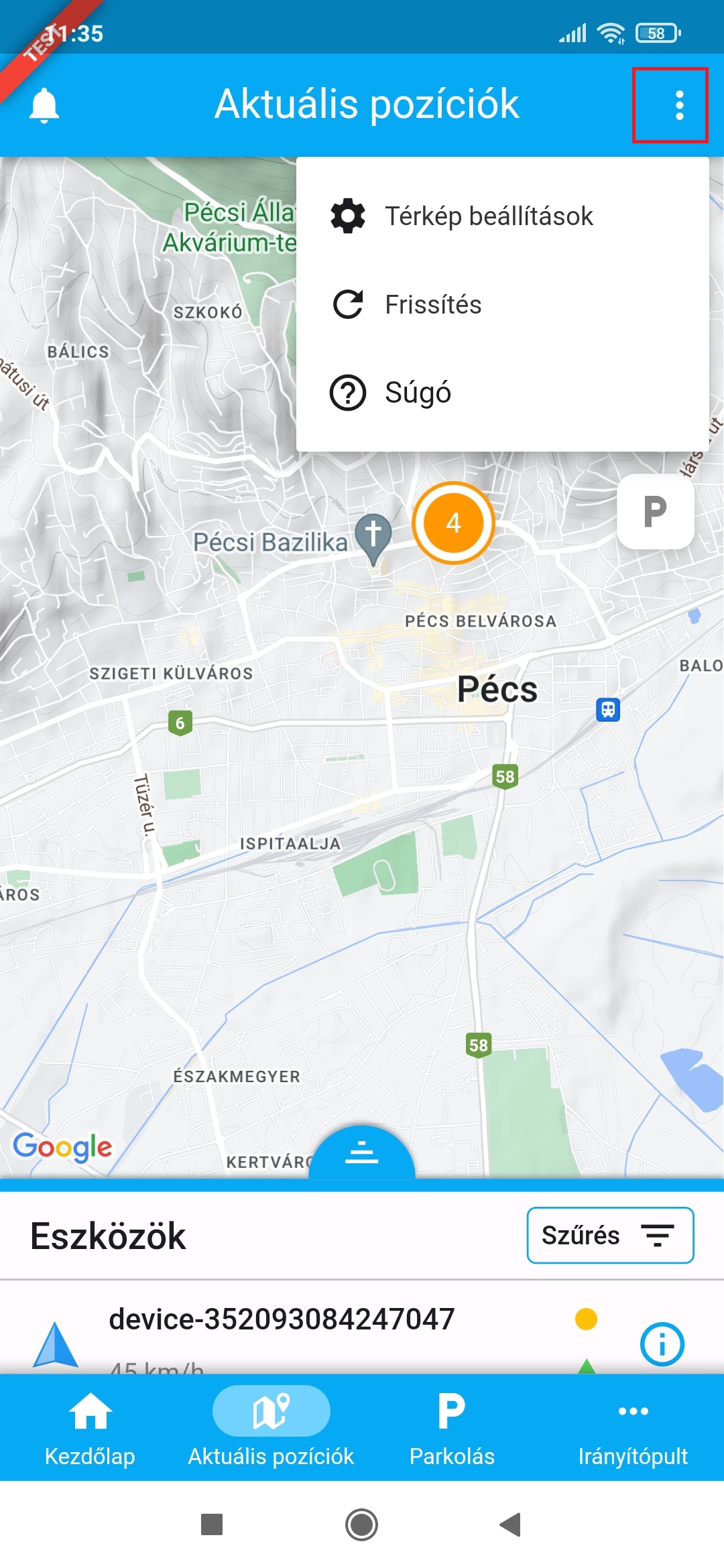Open Térkép beállítások map settings
The height and width of the screenshot is (1568, 724).
(x=489, y=216)
